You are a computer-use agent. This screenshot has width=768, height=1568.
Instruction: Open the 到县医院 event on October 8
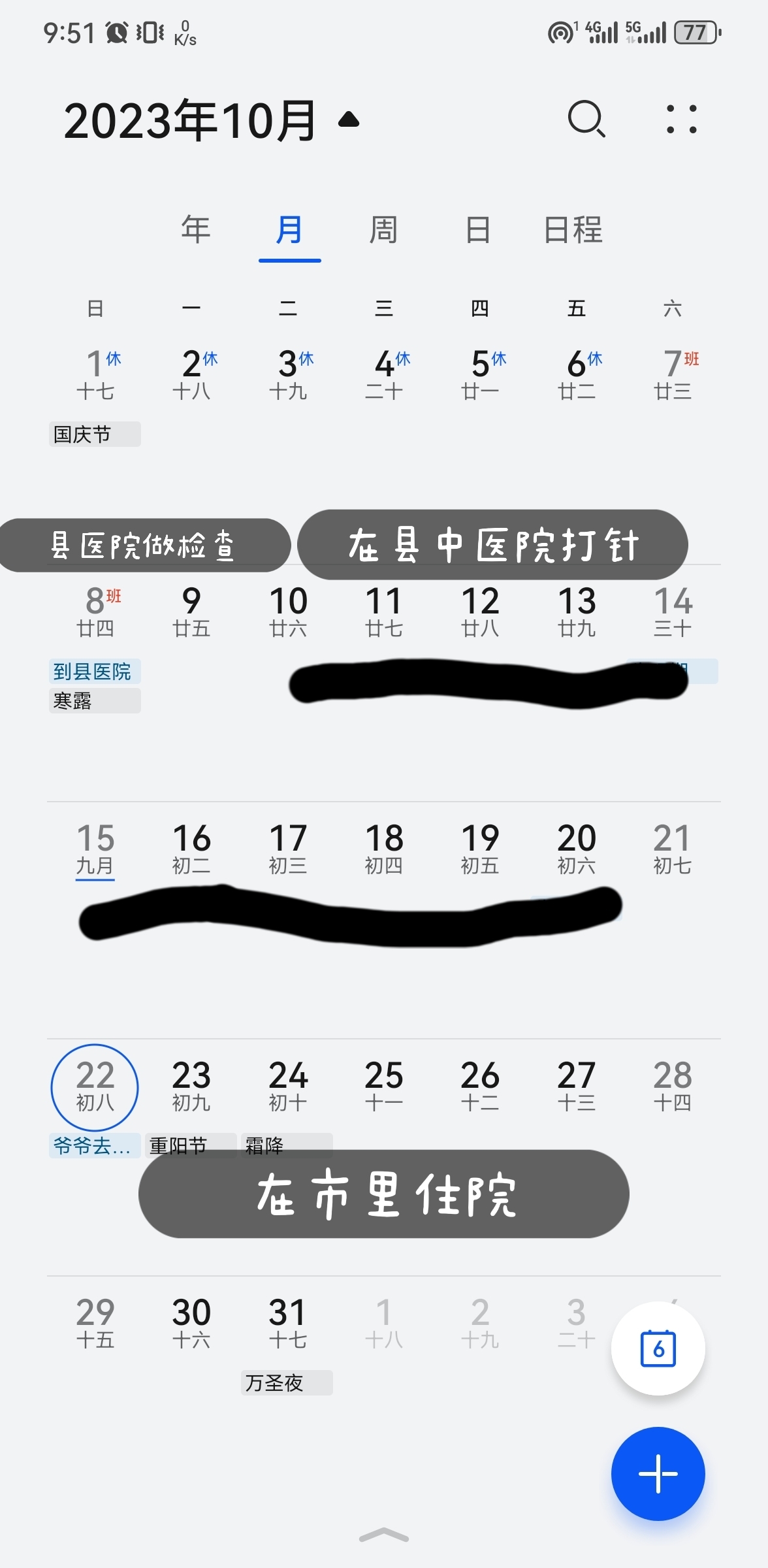[95, 672]
